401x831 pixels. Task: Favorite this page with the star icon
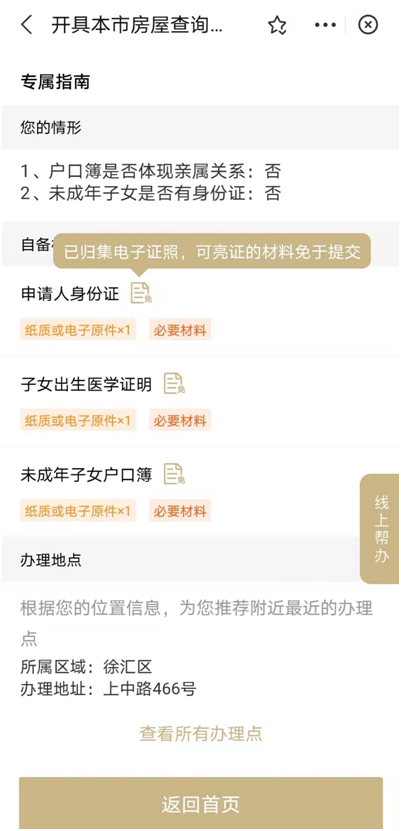click(277, 25)
